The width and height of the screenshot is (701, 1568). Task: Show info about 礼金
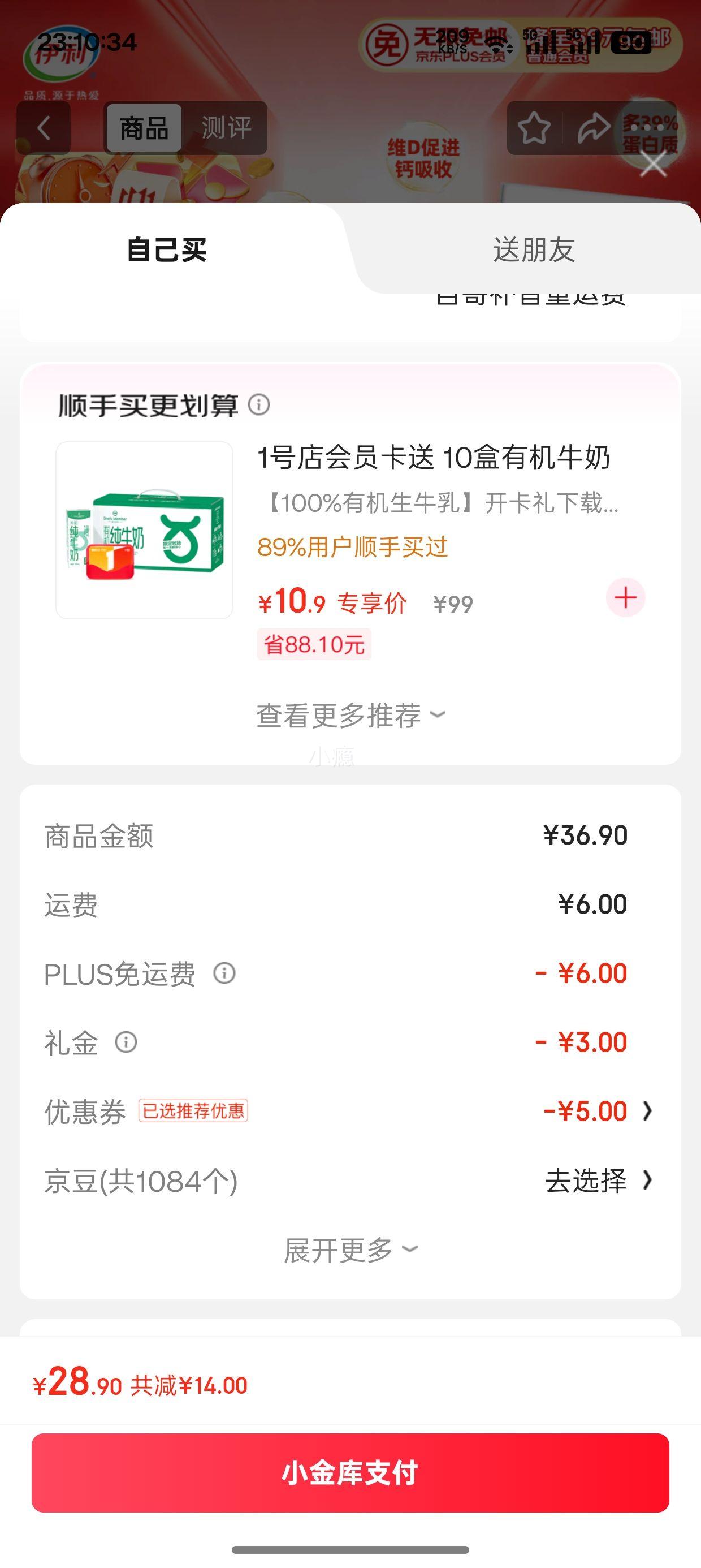[x=126, y=1042]
